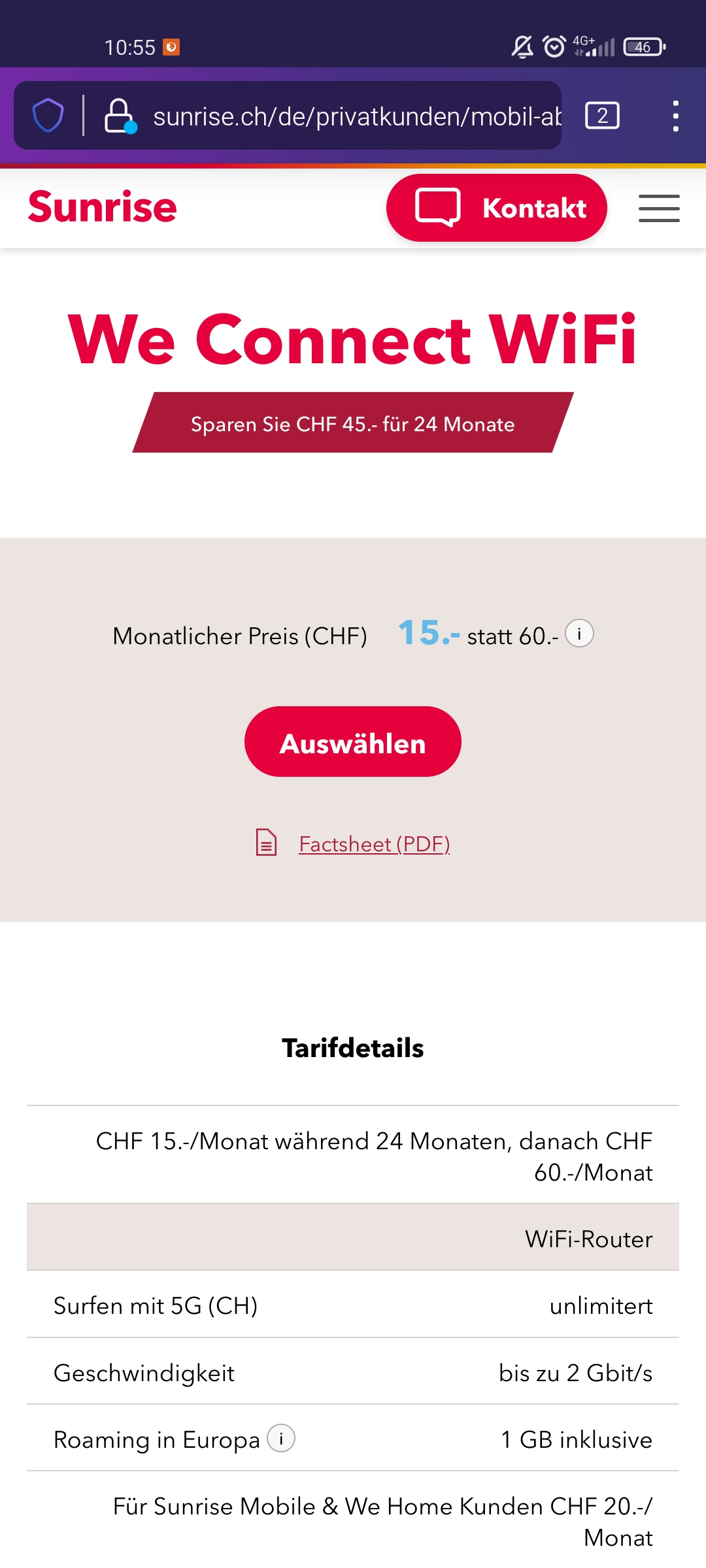Image resolution: width=706 pixels, height=1568 pixels.
Task: Show info for Roaming in Europa
Action: coord(281,1439)
